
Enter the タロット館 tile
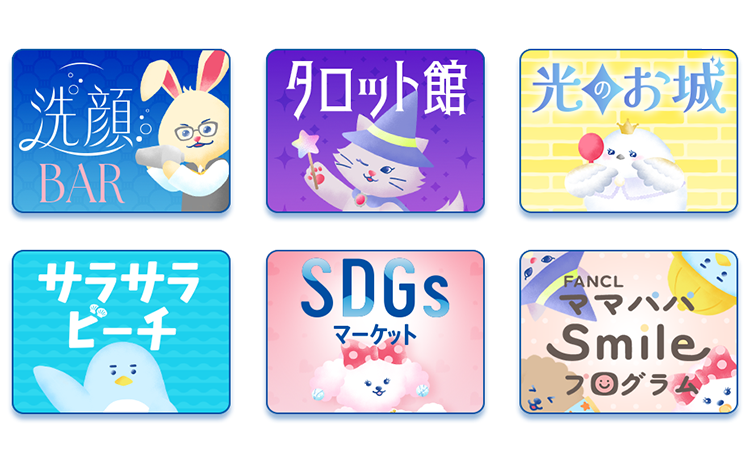375,130
